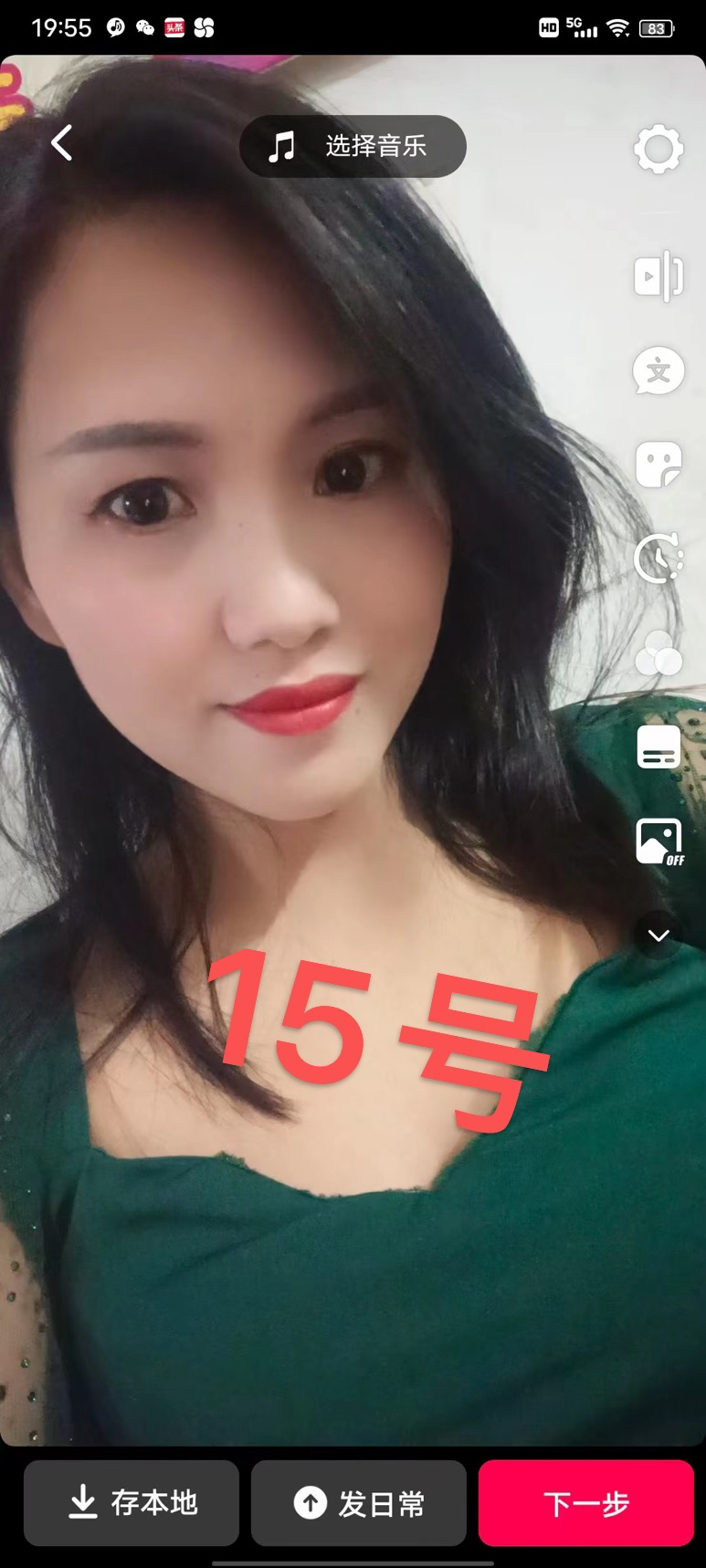Viewport: 706px width, 1568px height.
Task: Save to local with 存本地
Action: point(132,1502)
